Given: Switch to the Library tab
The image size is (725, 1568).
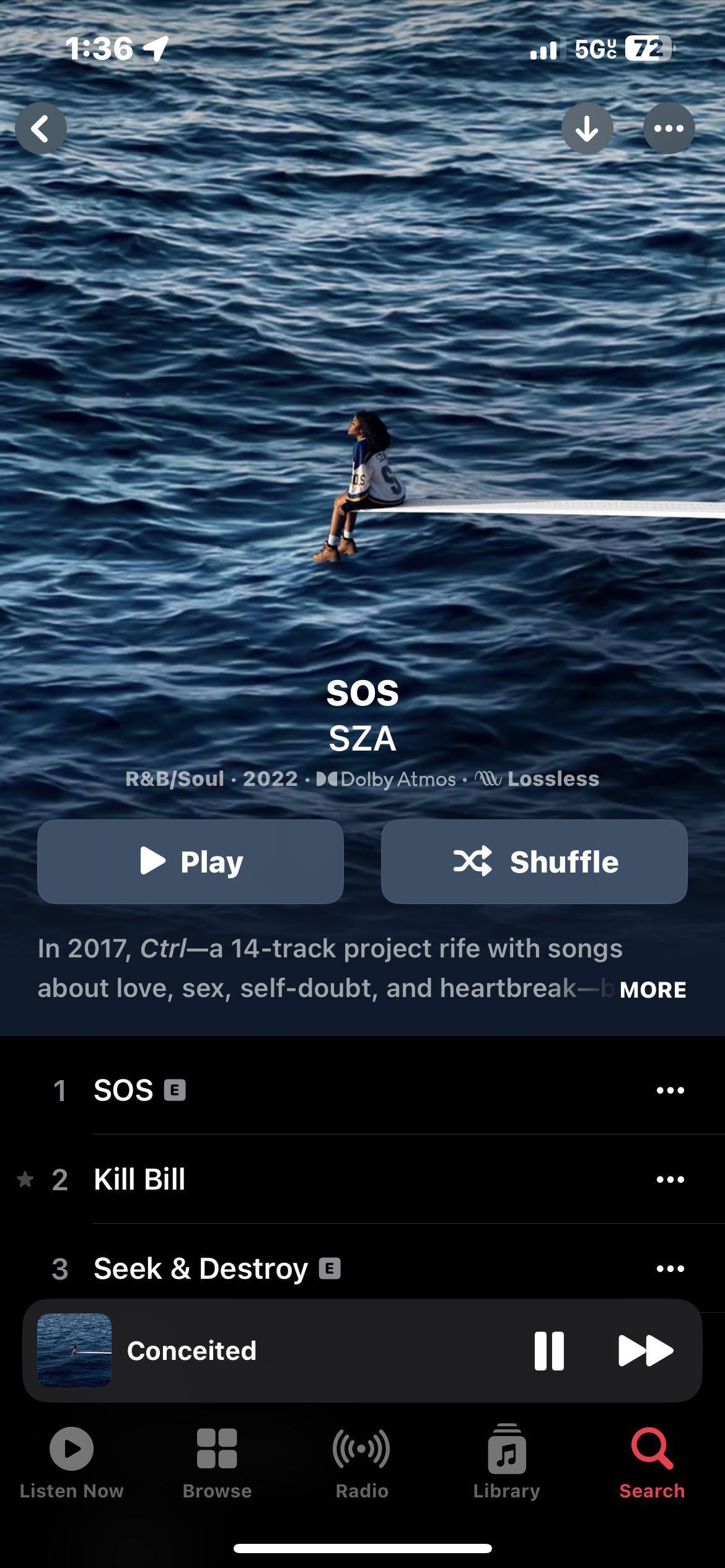Looking at the screenshot, I should click(x=506, y=1463).
